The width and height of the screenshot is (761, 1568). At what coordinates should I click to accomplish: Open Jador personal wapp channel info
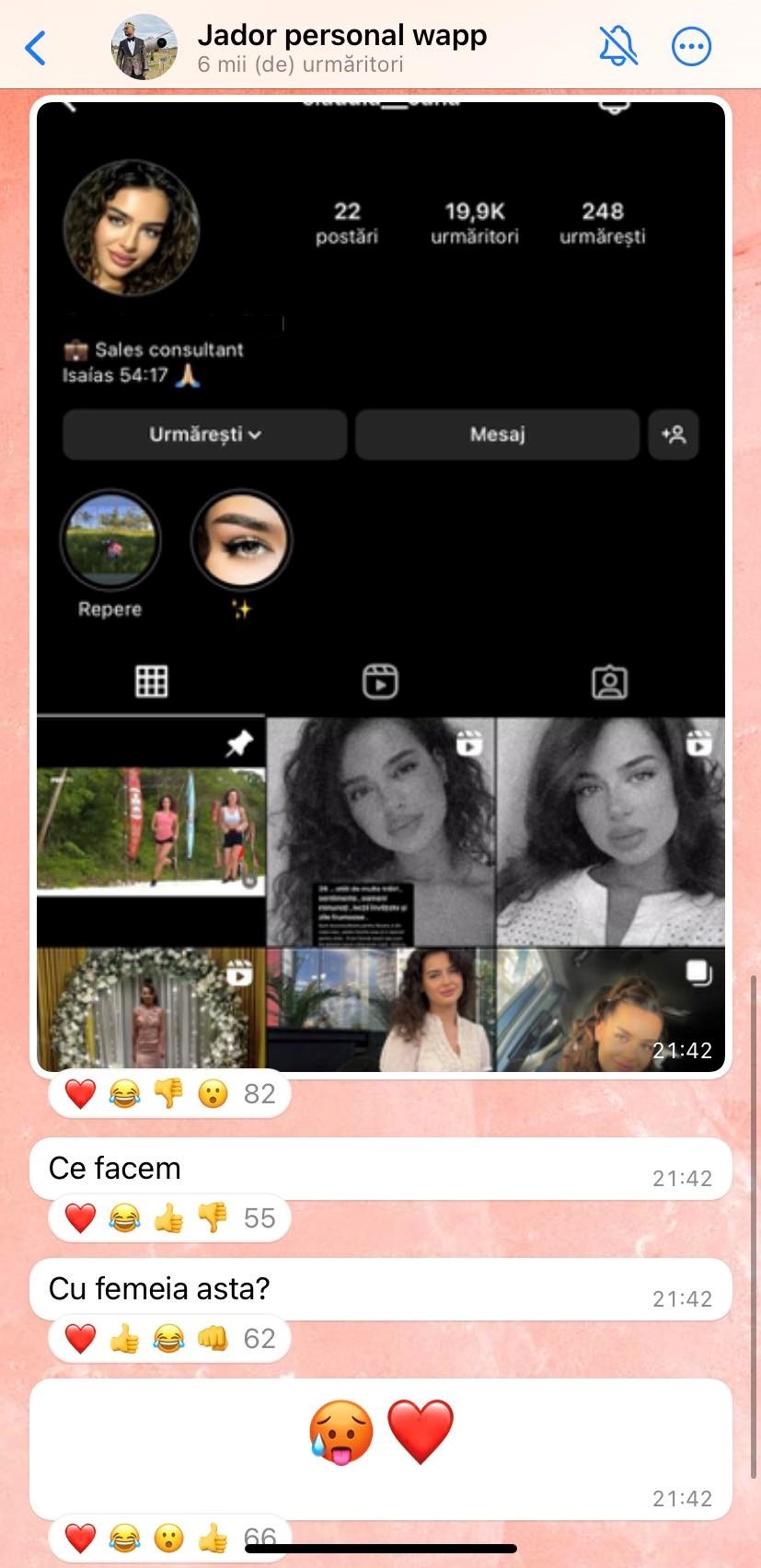[x=340, y=47]
